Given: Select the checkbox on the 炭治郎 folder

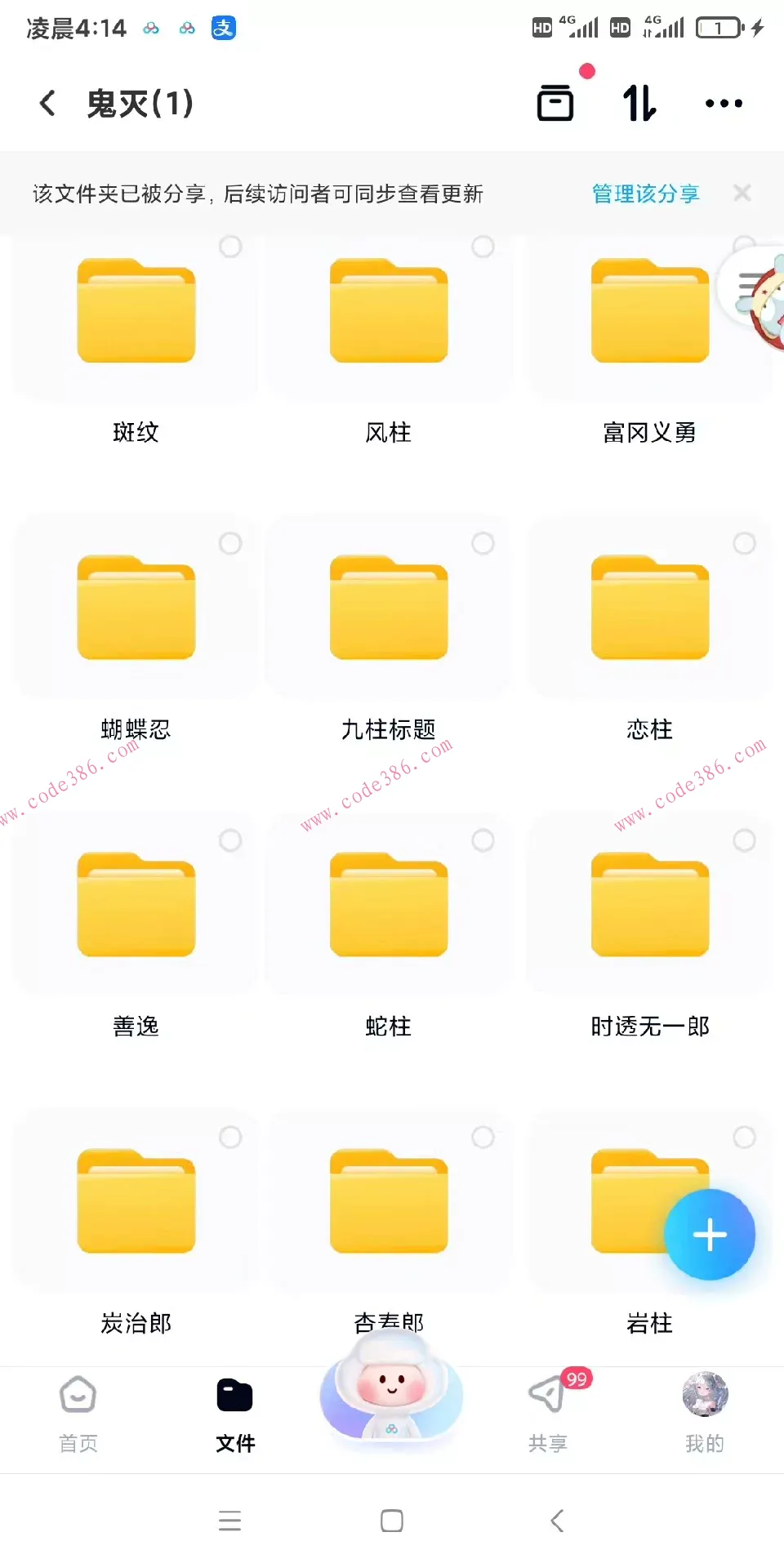Looking at the screenshot, I should [x=230, y=1137].
